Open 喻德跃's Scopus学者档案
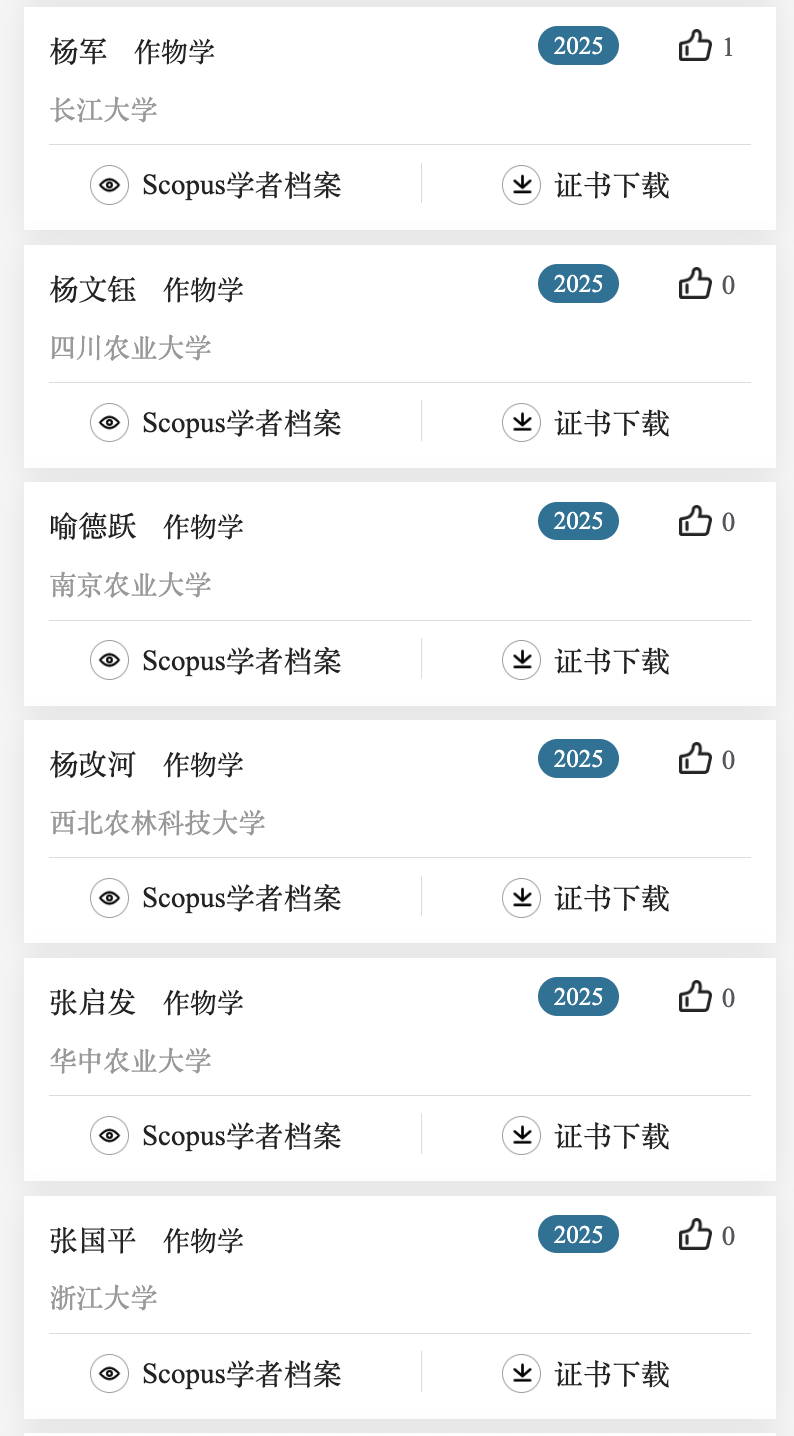 click(217, 661)
